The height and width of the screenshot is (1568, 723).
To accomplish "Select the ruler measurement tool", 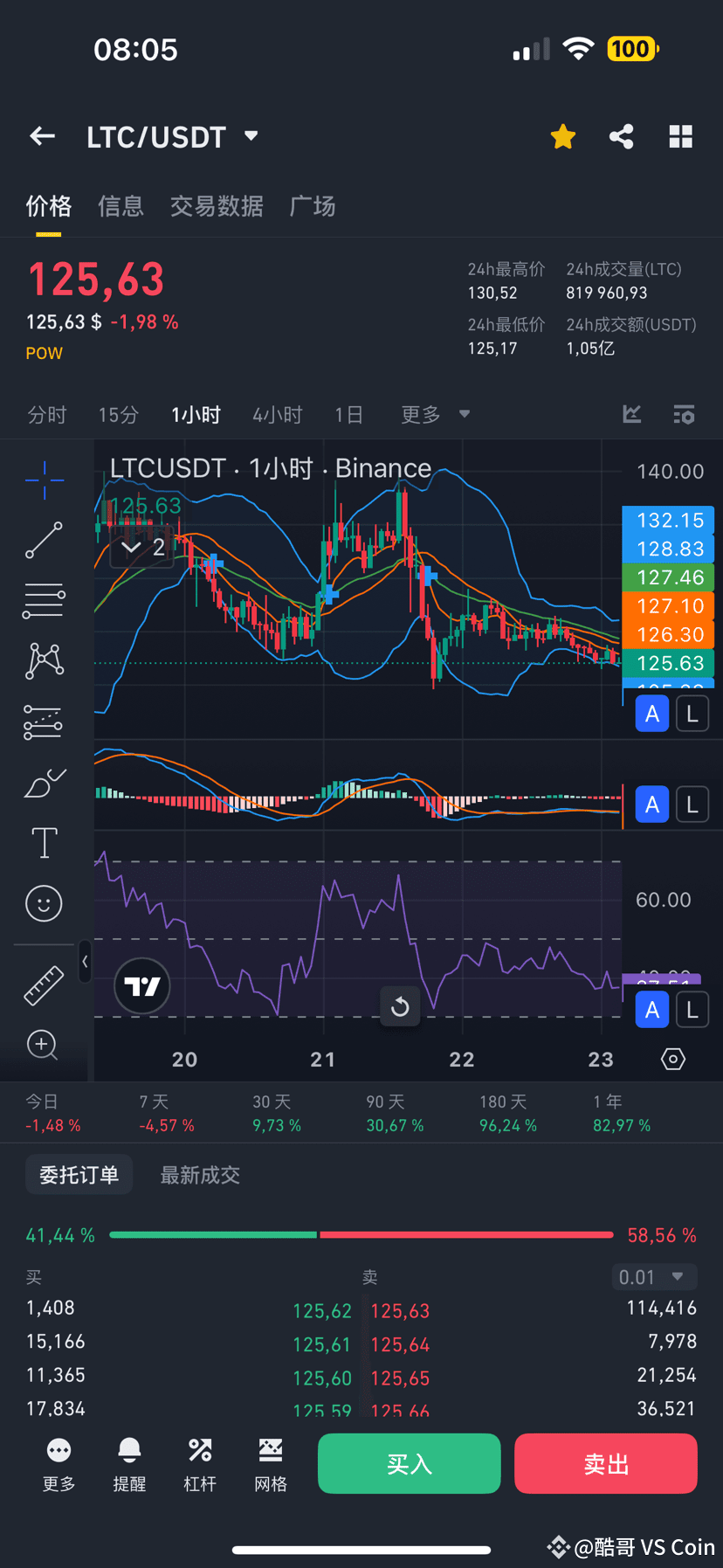I will 44,984.
